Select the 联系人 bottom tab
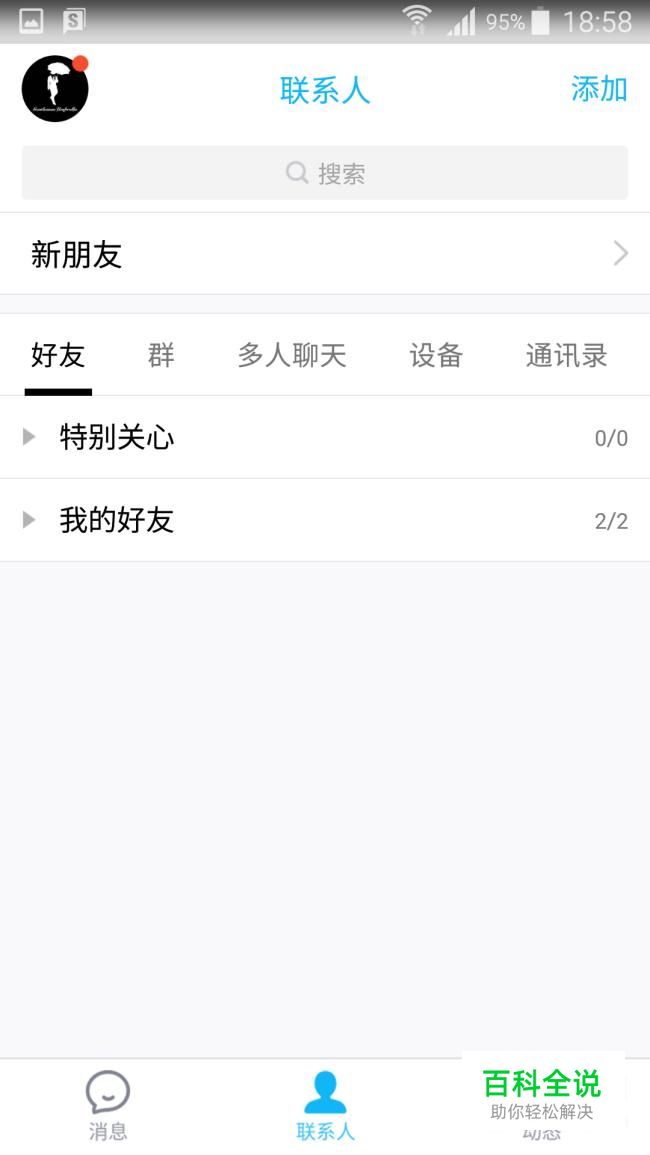The image size is (650, 1155). point(325,1105)
